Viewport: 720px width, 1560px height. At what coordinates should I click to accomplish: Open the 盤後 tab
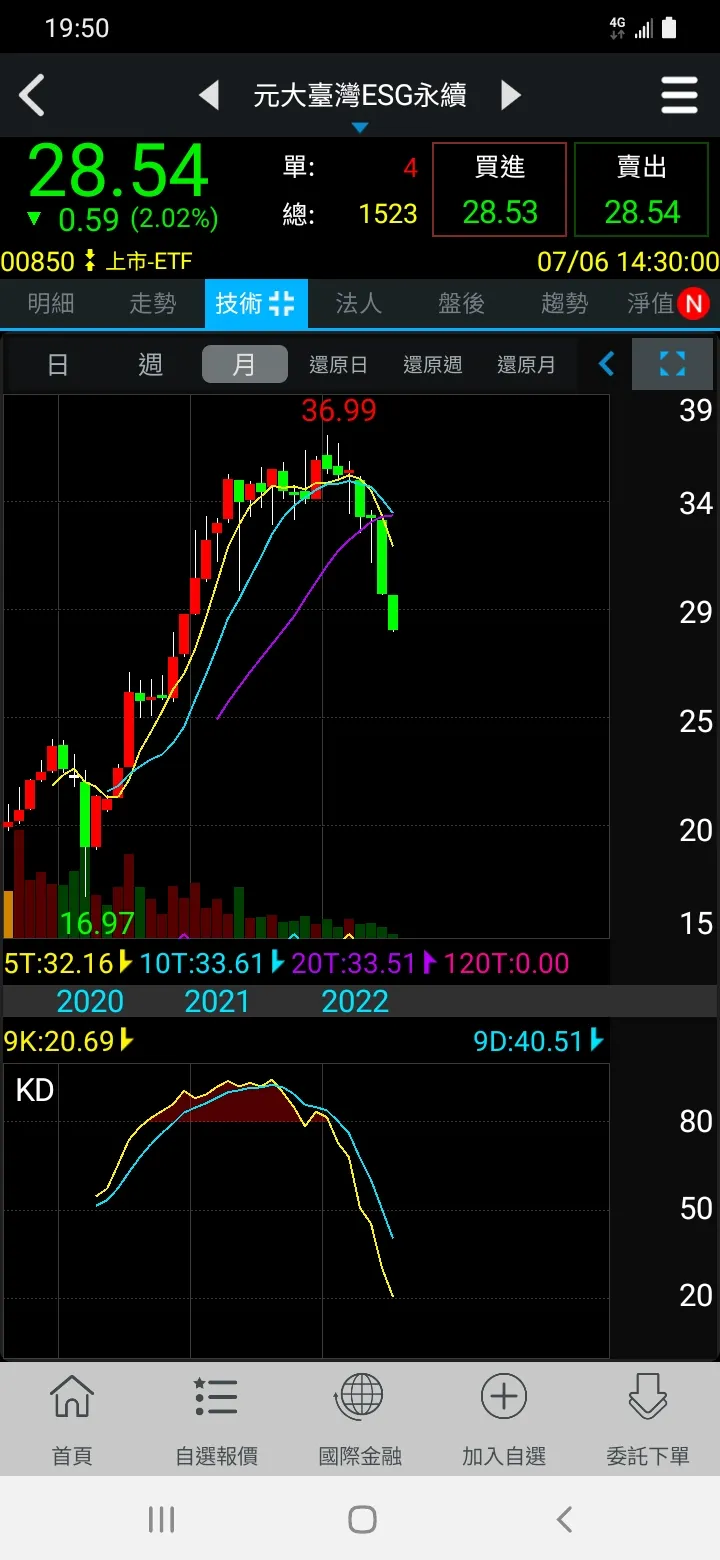point(461,303)
